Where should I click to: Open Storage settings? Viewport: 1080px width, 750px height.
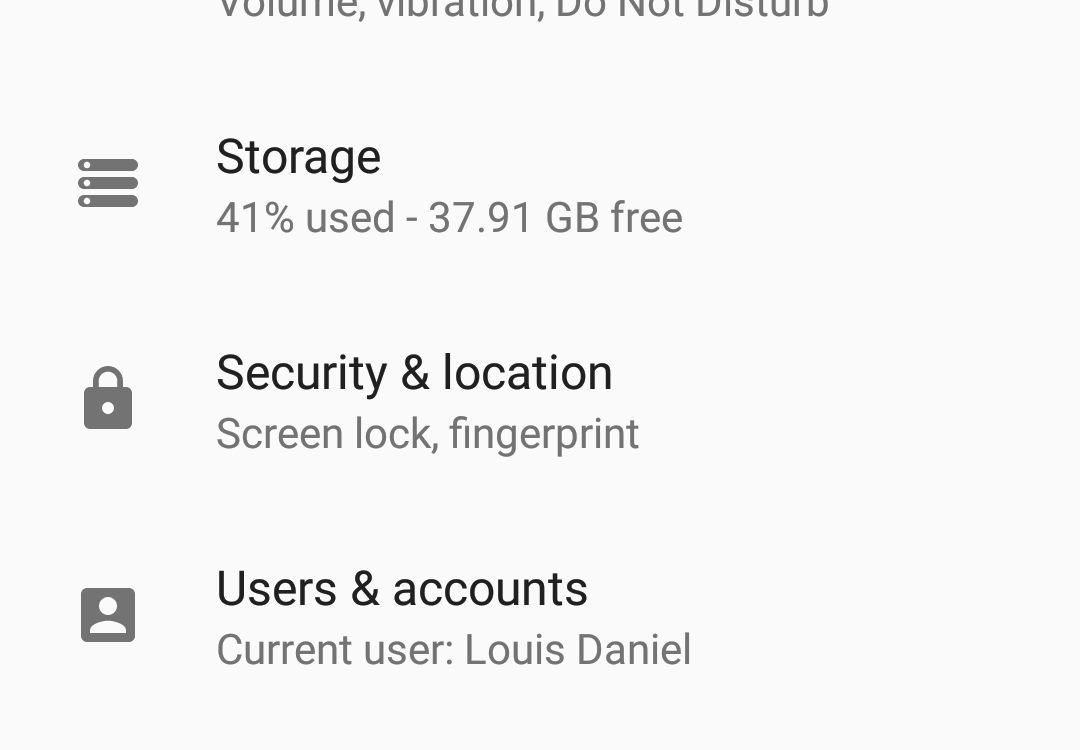coord(448,186)
